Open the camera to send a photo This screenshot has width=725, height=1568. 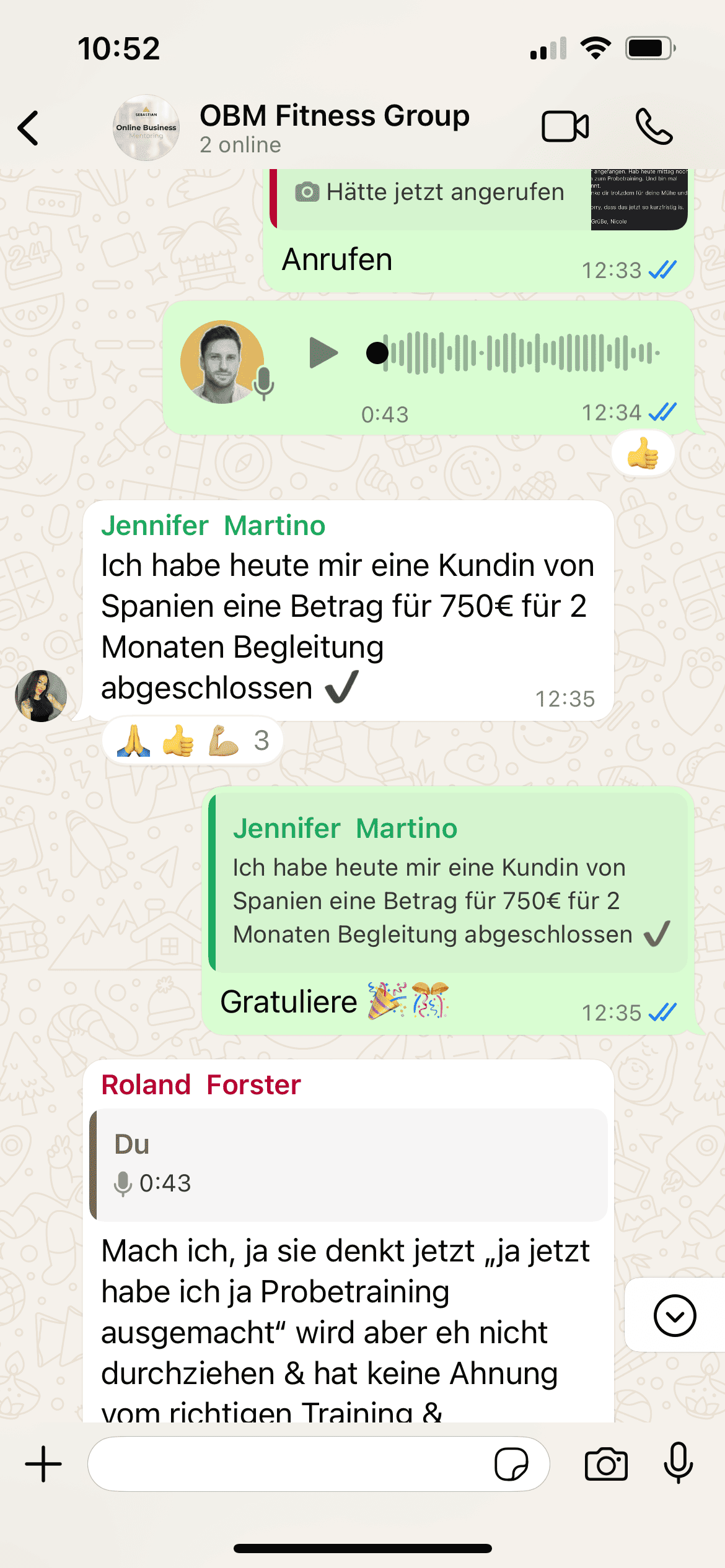pos(606,1465)
